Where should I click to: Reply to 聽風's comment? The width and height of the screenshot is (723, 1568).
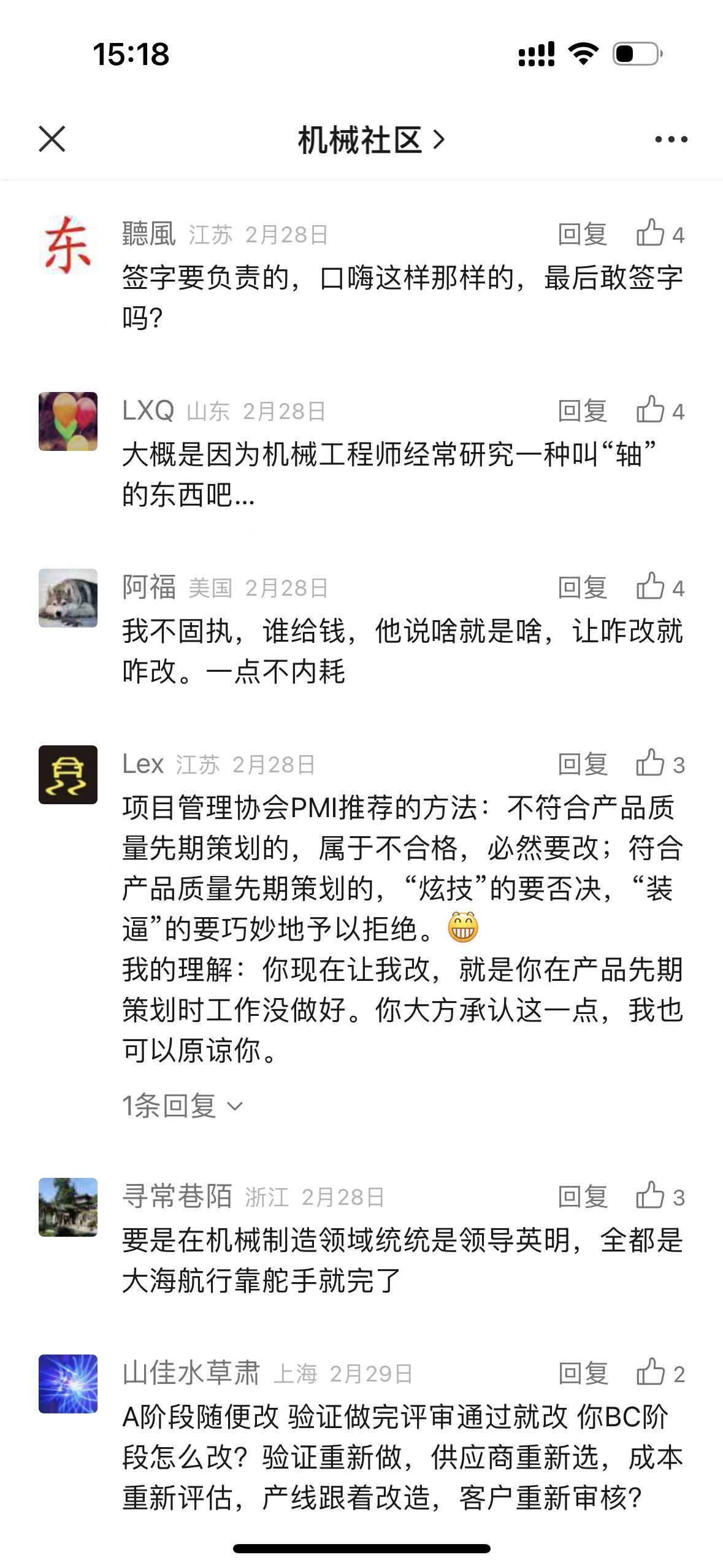(582, 234)
